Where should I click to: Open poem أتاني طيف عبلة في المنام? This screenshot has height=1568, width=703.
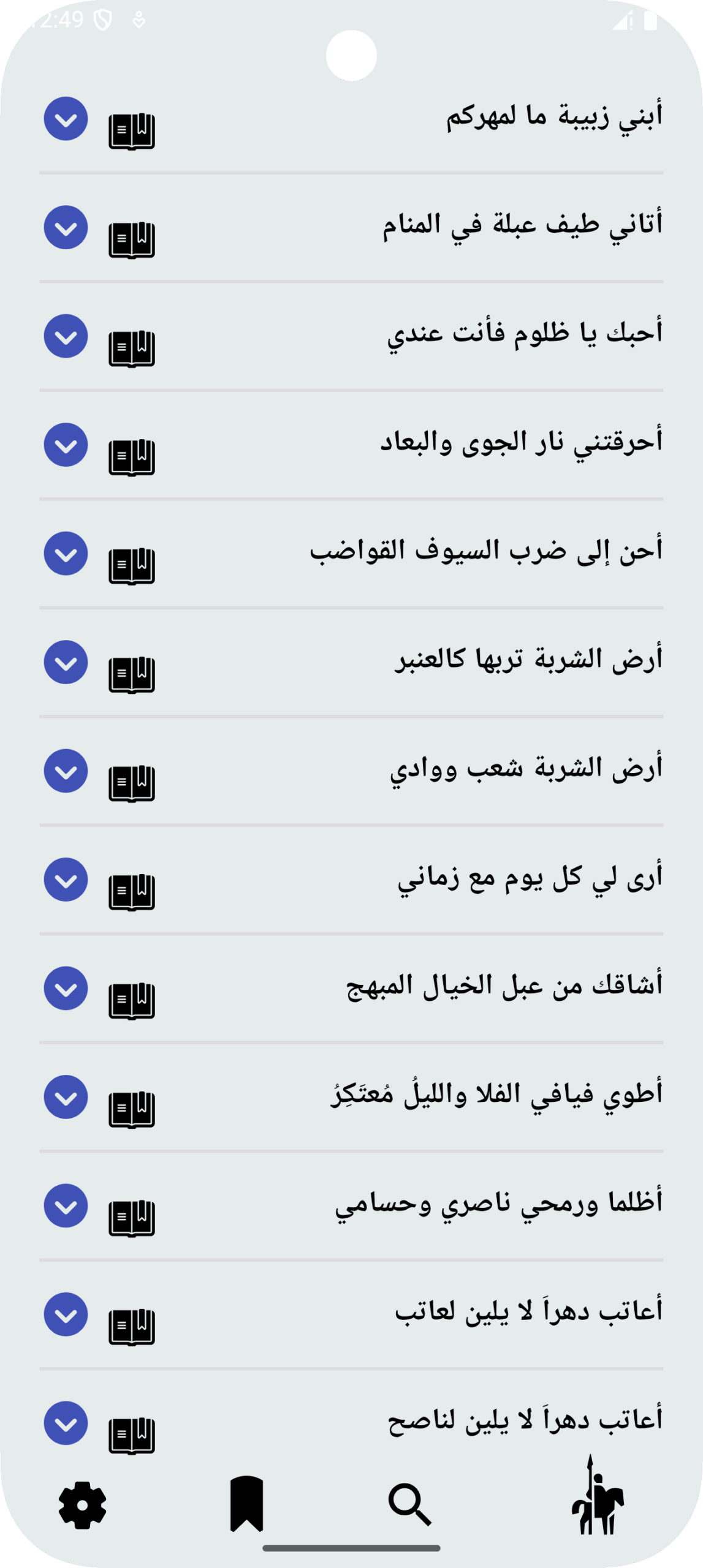point(522,225)
